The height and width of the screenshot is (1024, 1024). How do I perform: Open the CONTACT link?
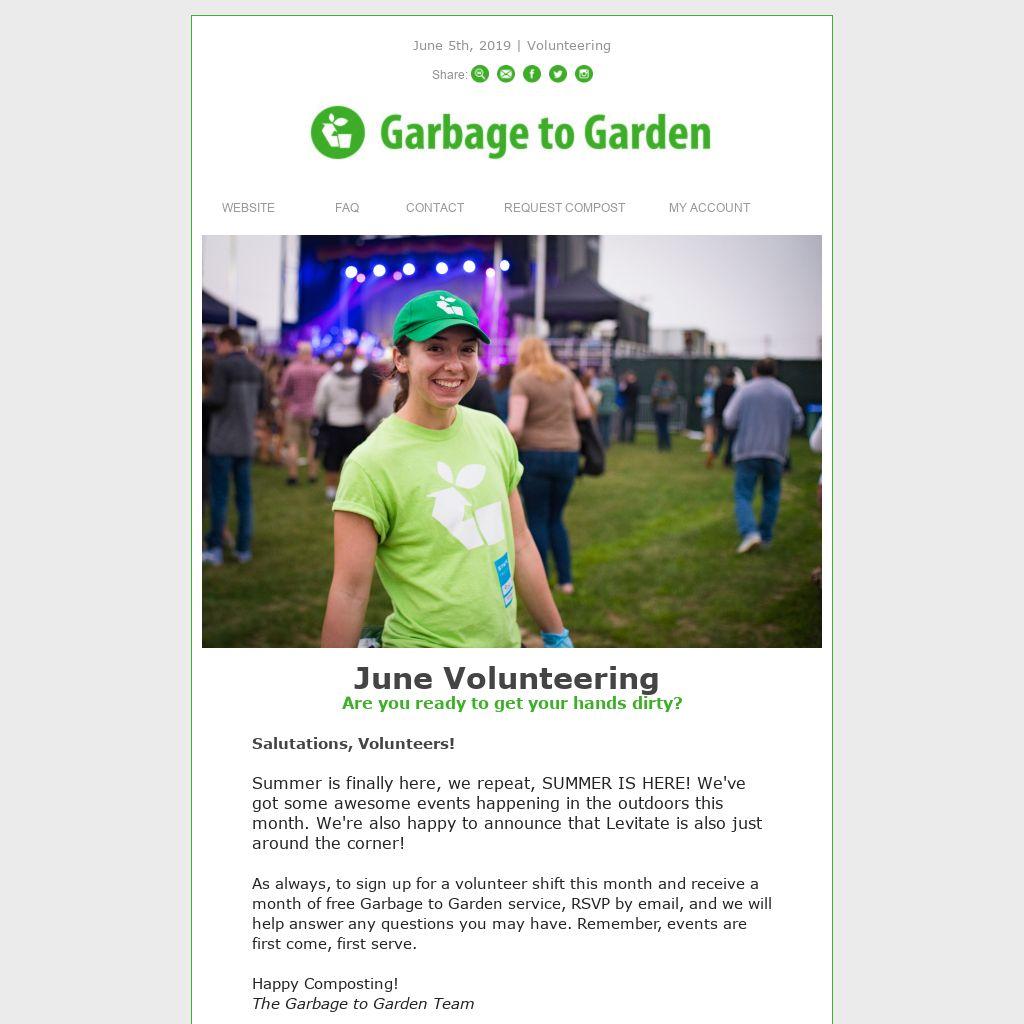tap(435, 208)
